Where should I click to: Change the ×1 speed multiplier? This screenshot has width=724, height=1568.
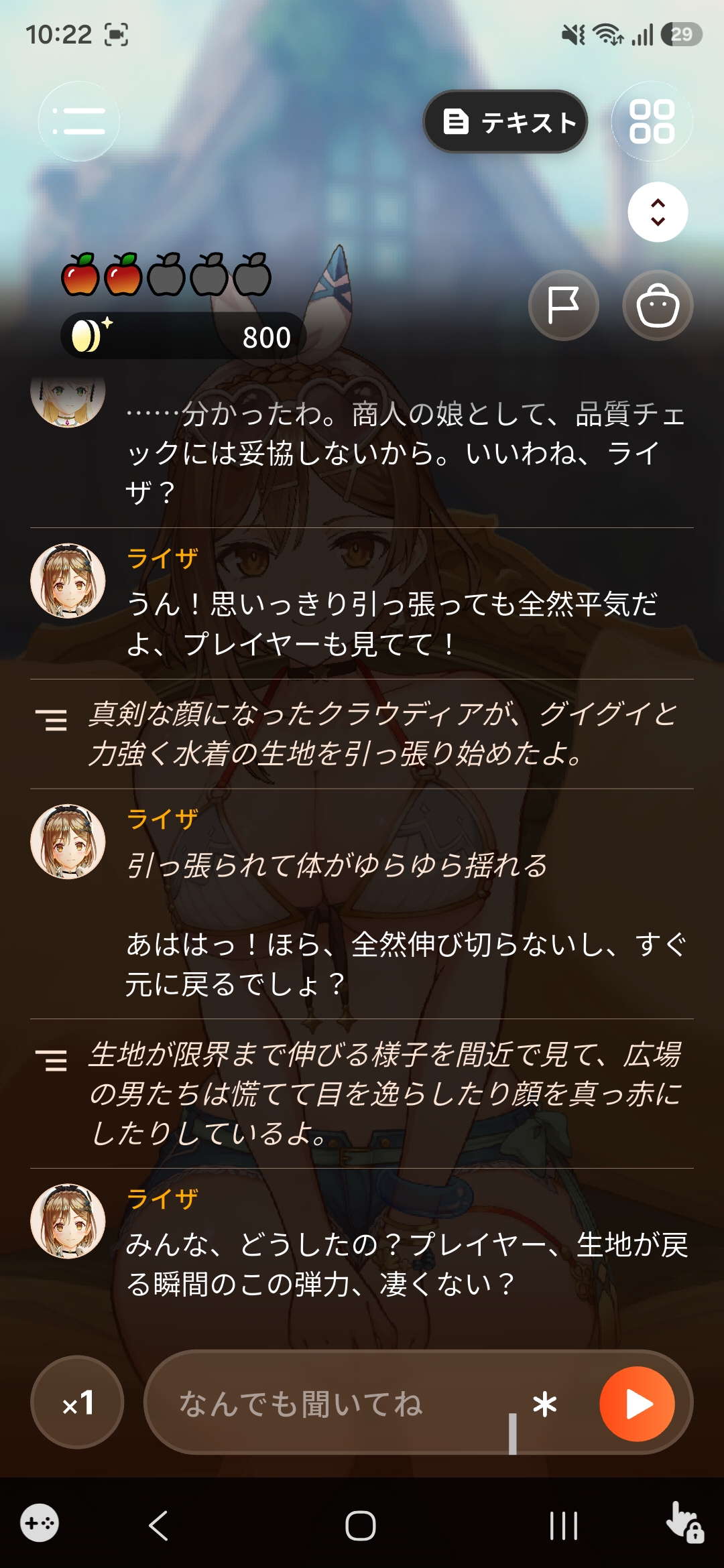[78, 1402]
